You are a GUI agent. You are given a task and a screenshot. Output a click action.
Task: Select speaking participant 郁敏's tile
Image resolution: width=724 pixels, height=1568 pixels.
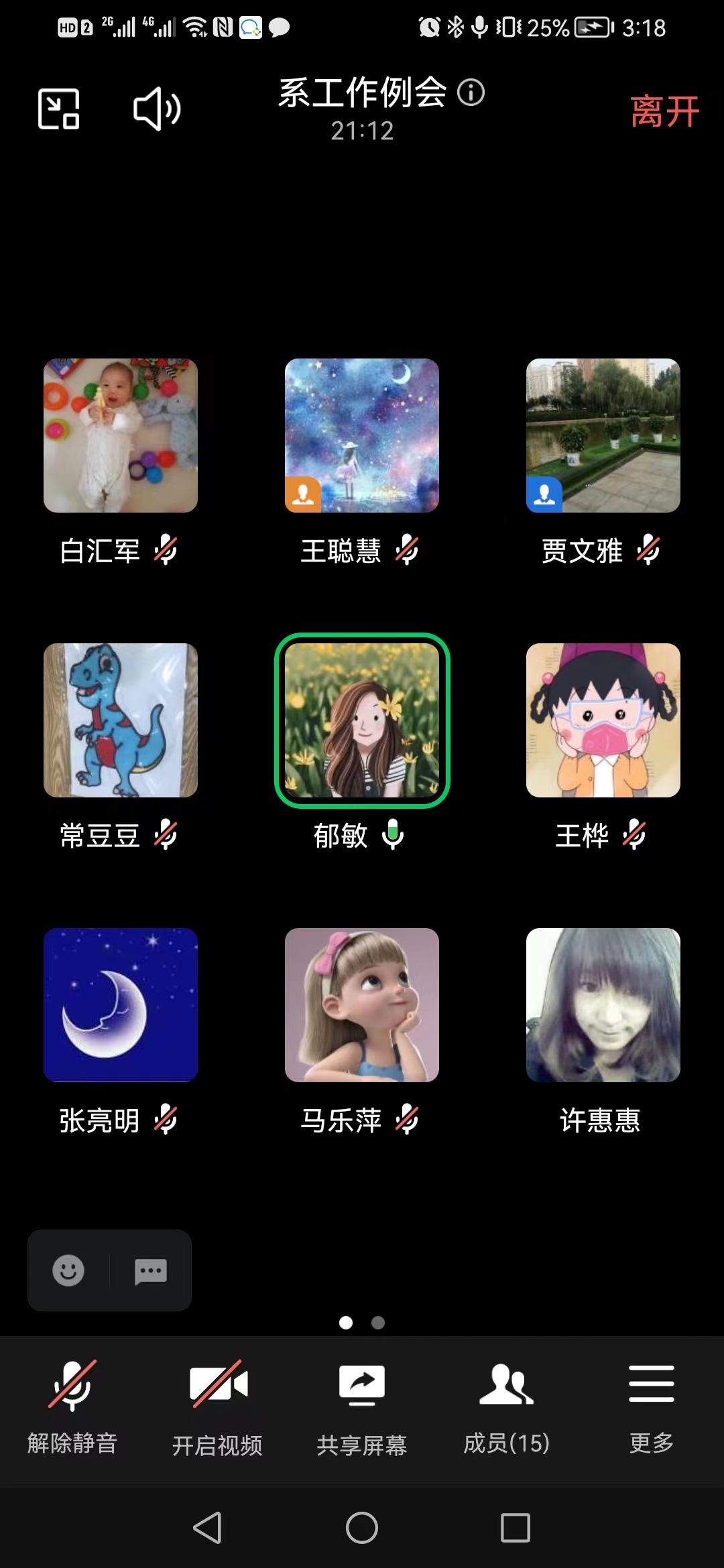coord(362,720)
